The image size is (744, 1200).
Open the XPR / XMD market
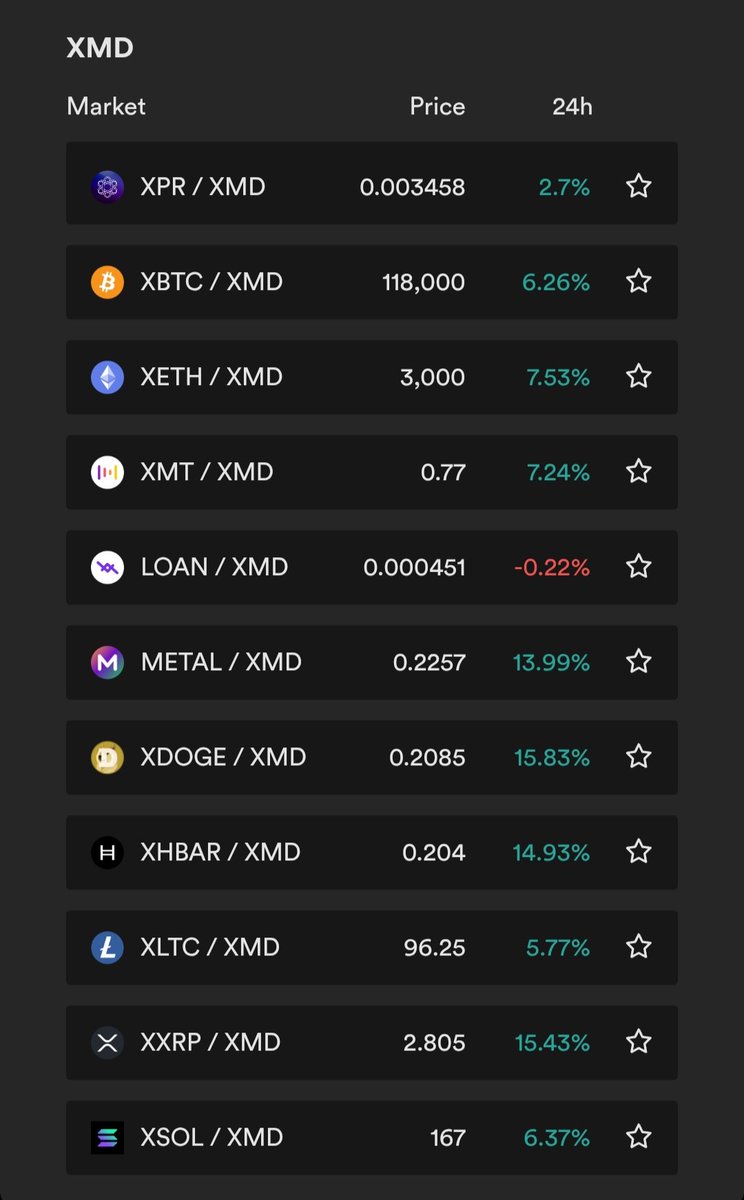(x=372, y=186)
